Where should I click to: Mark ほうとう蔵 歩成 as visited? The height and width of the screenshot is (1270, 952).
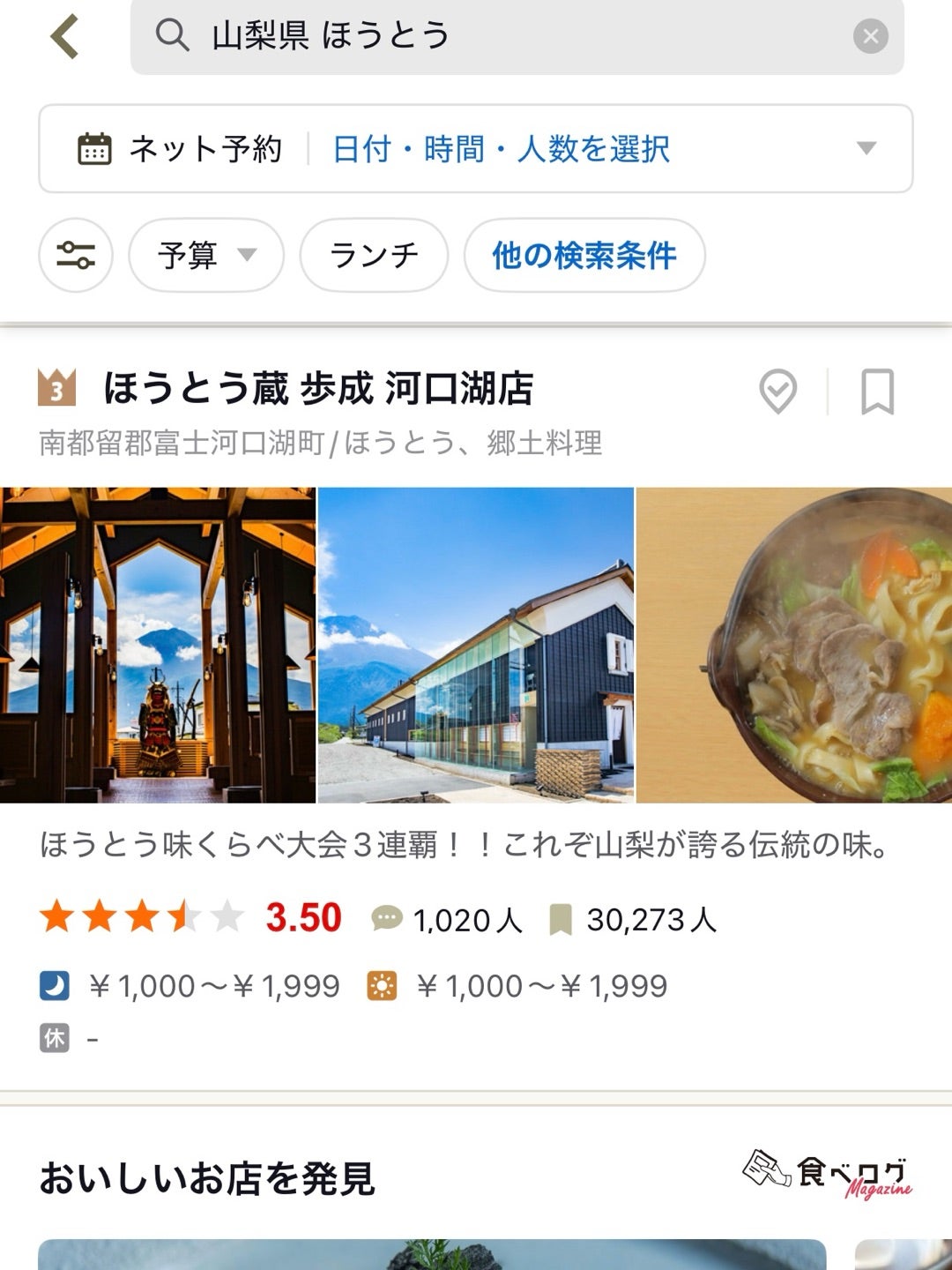pyautogui.click(x=778, y=391)
